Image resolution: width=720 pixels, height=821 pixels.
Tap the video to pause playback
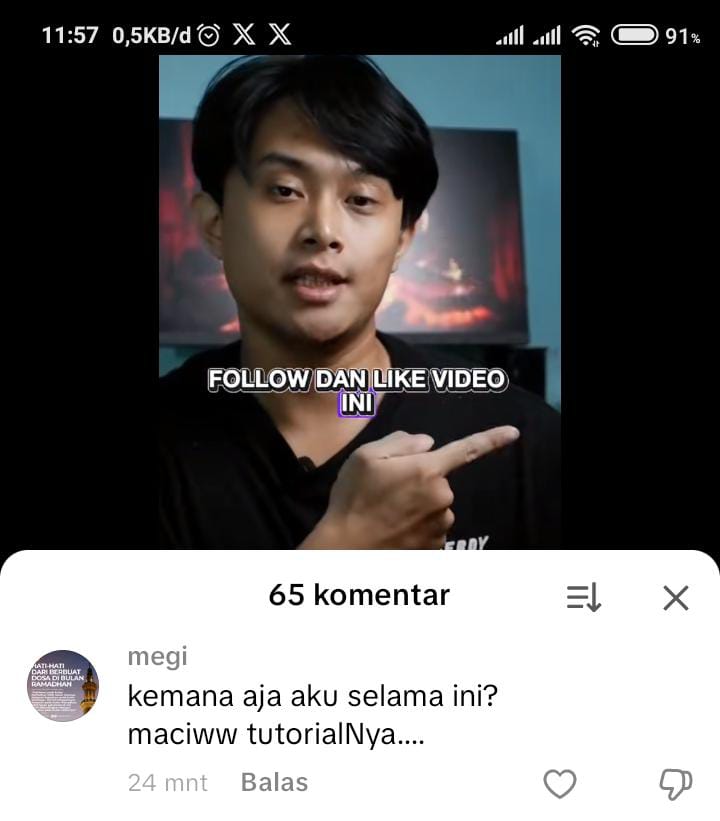(x=359, y=250)
